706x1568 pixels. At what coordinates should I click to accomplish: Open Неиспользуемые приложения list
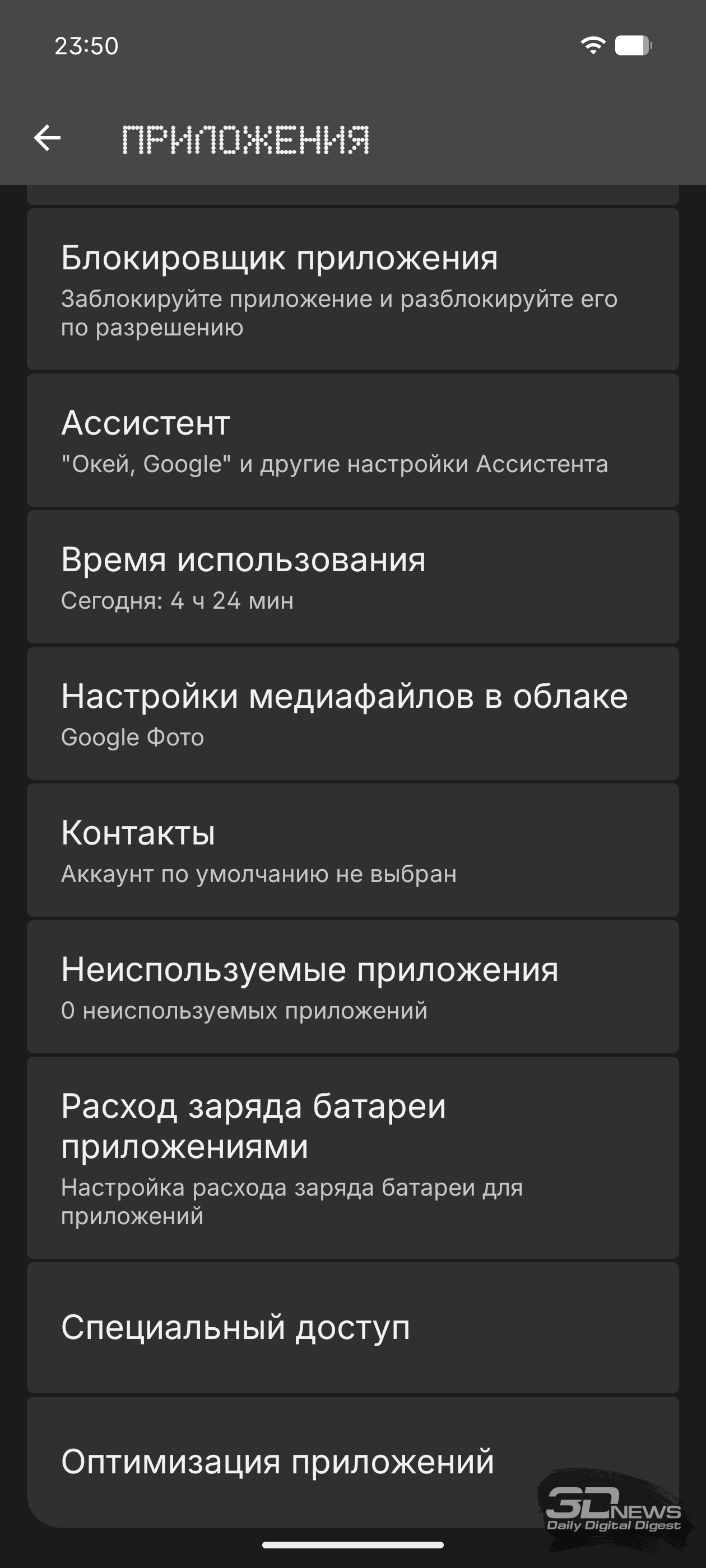(352, 986)
